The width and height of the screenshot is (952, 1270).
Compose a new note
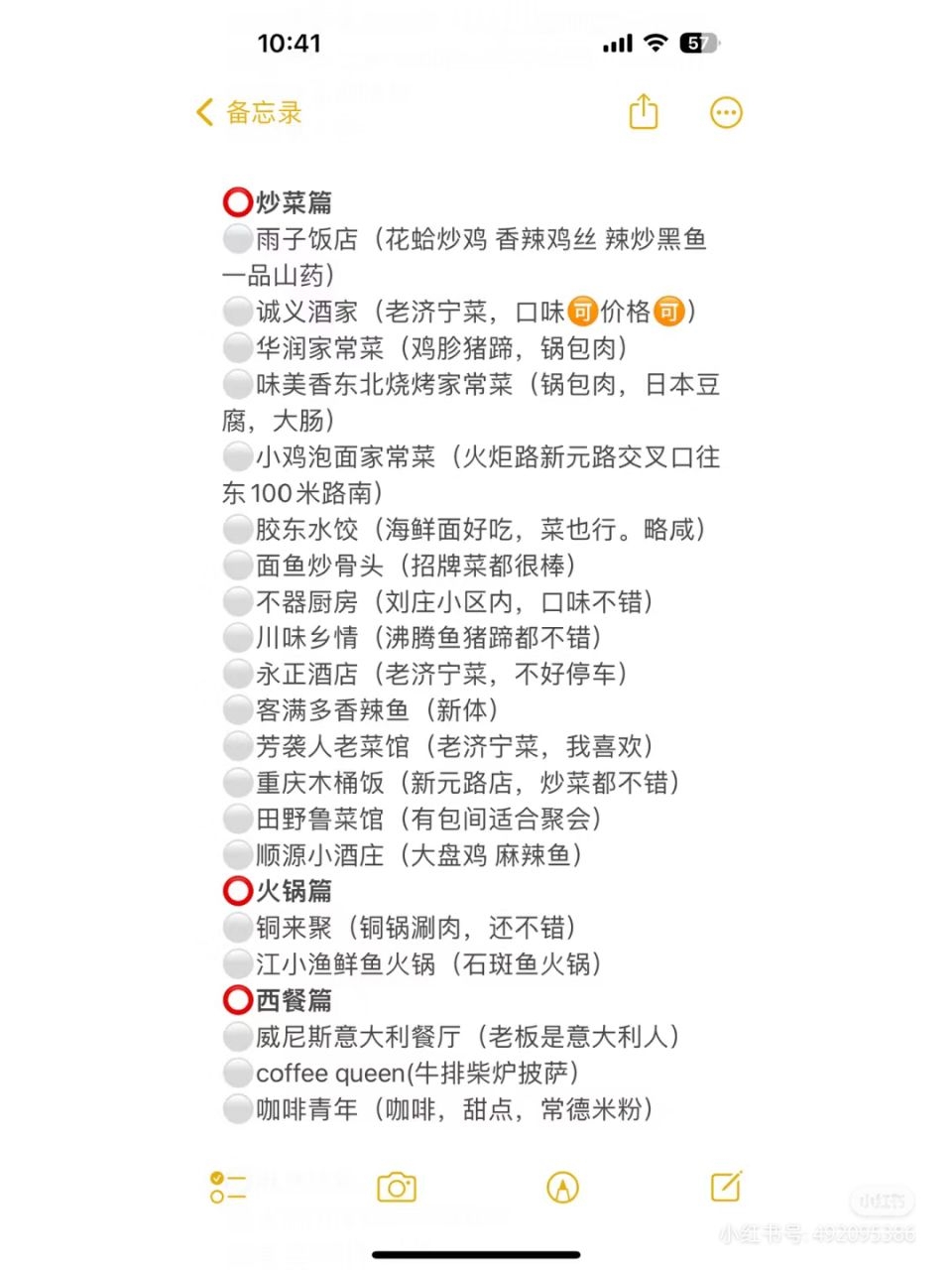click(x=726, y=1186)
